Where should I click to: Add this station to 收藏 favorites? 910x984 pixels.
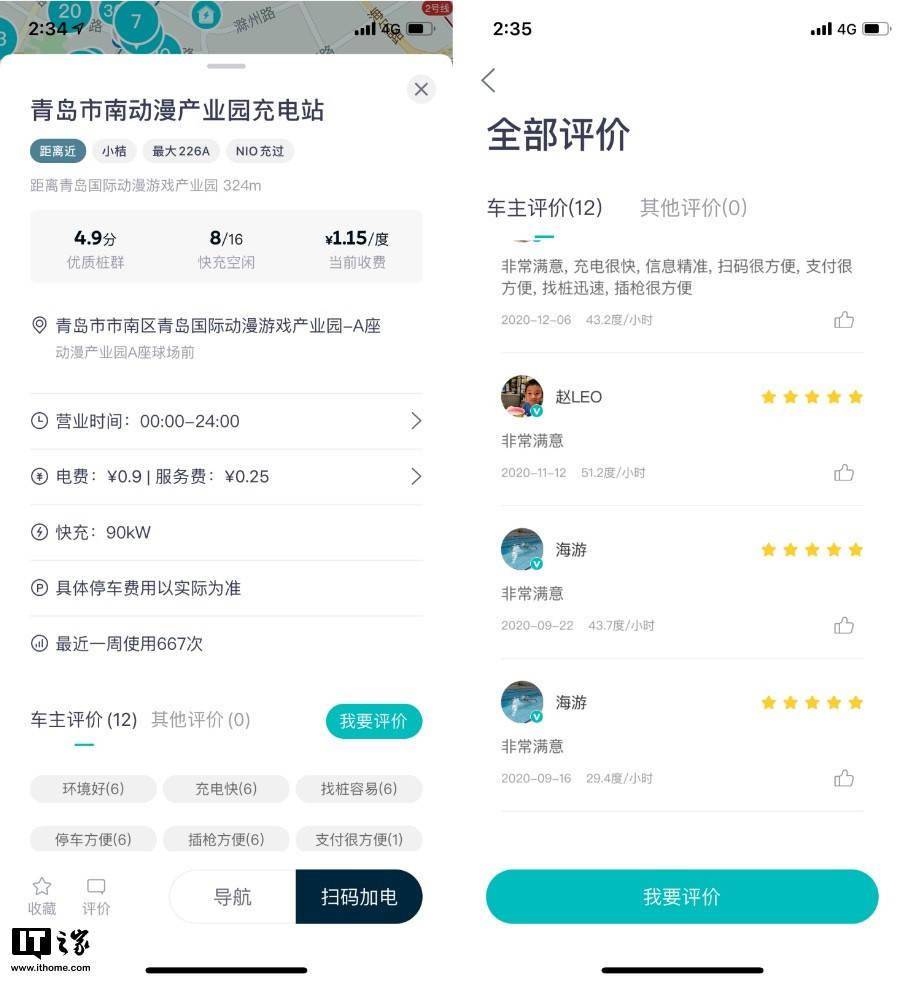(x=42, y=896)
